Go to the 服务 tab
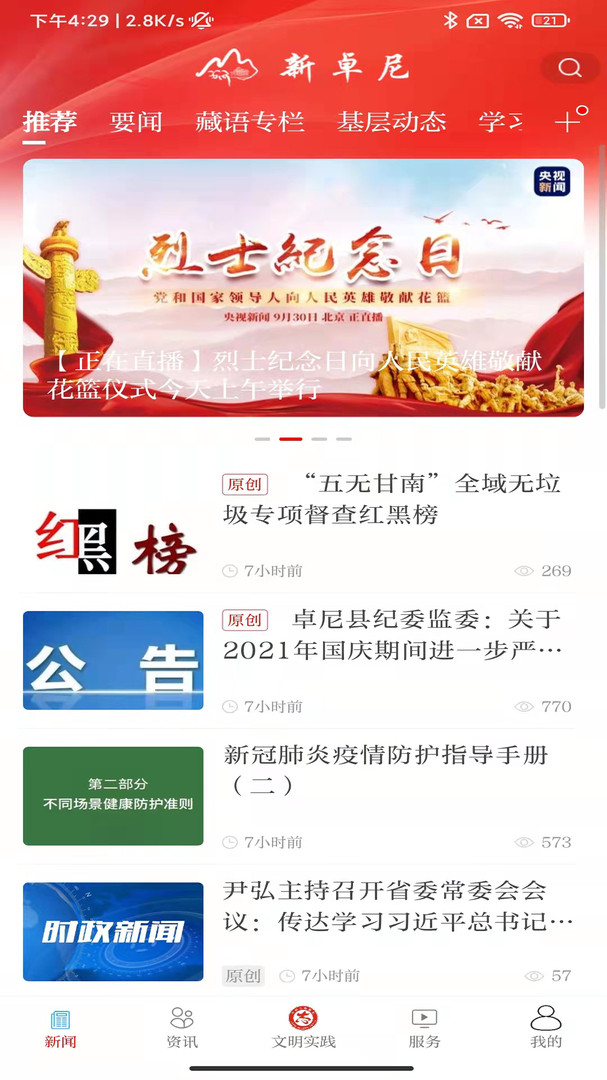This screenshot has height=1080, width=607. pyautogui.click(x=424, y=1027)
